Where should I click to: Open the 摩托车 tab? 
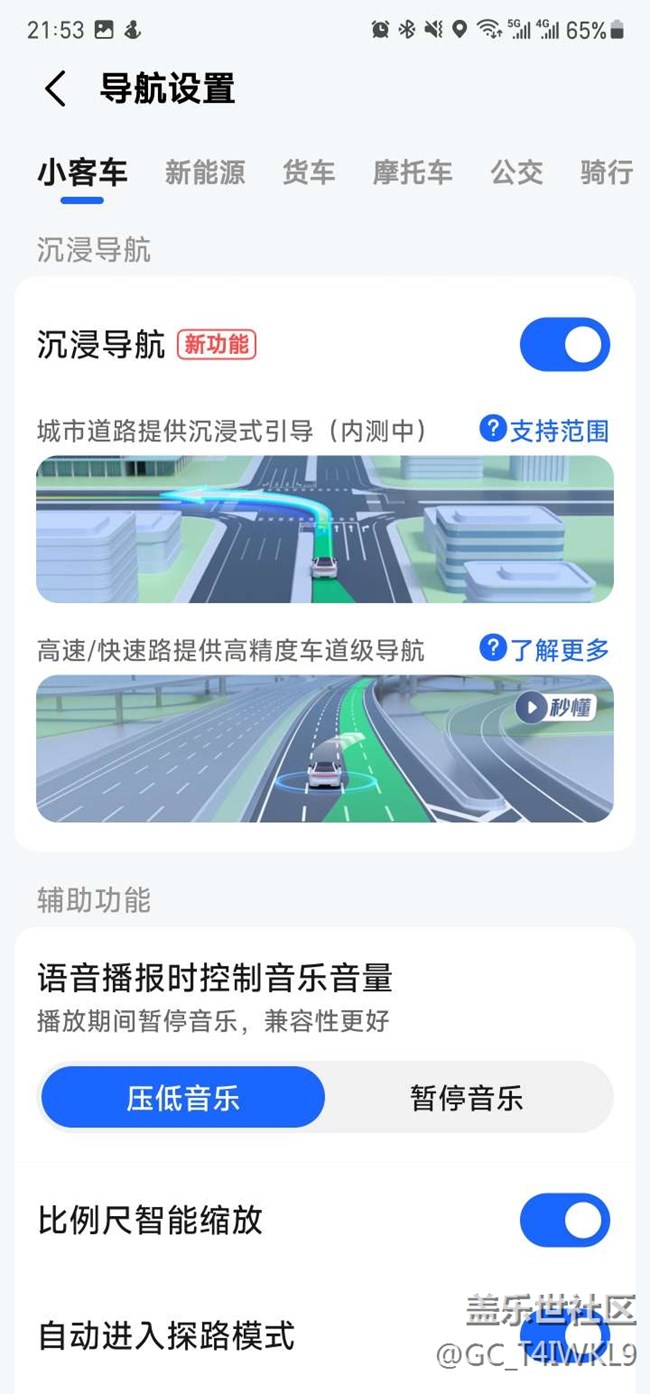(412, 172)
